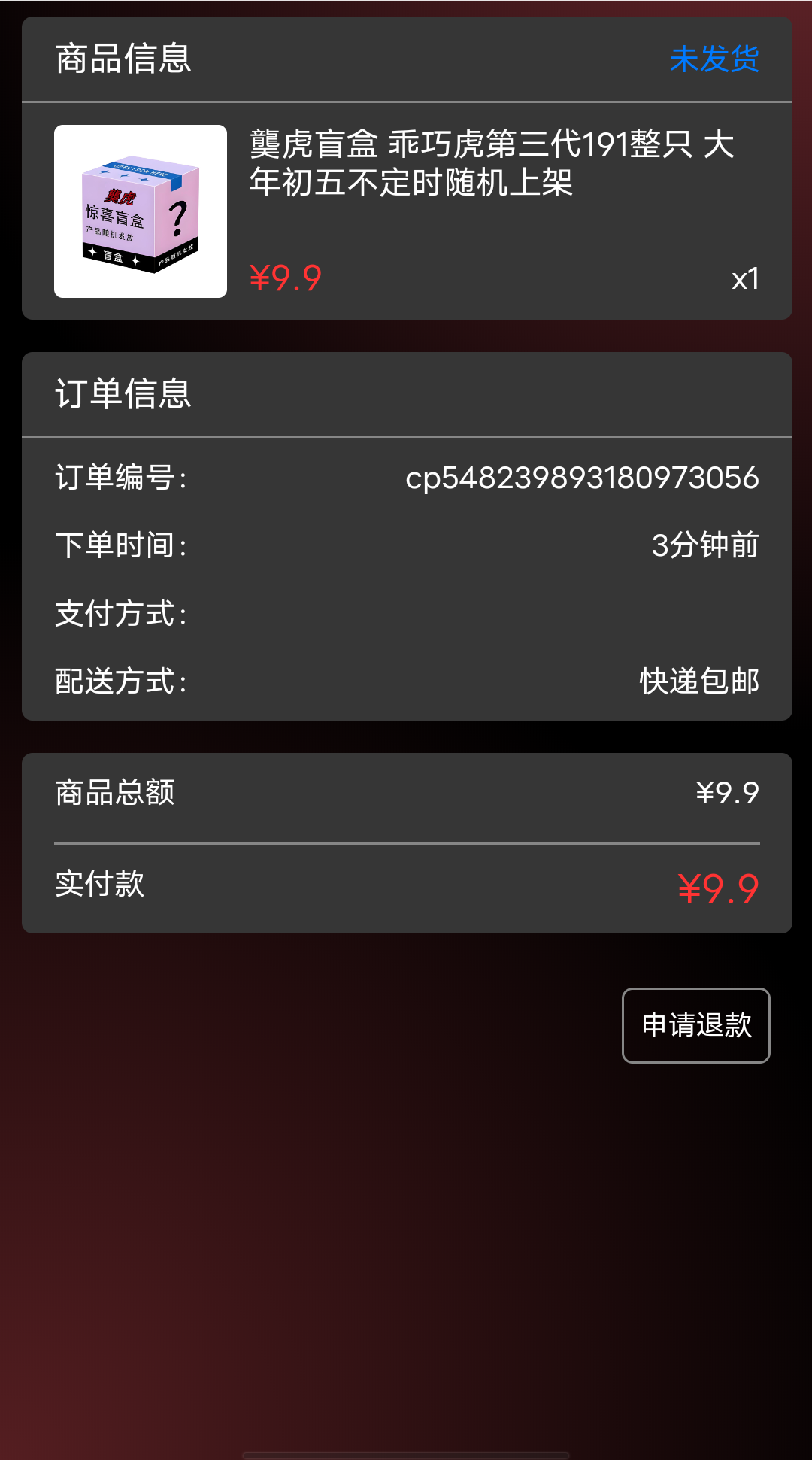Click the x1 quantity indicator

745,279
